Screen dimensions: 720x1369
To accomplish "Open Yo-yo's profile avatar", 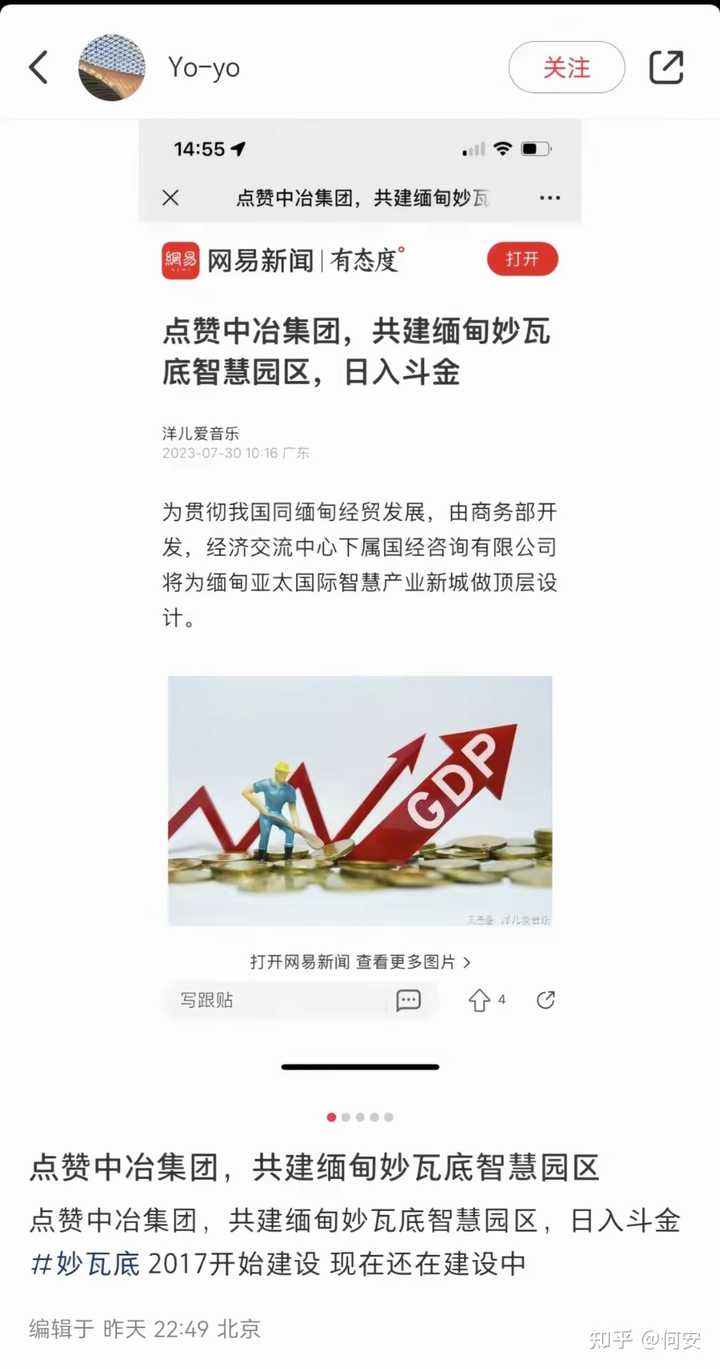I will pos(112,68).
